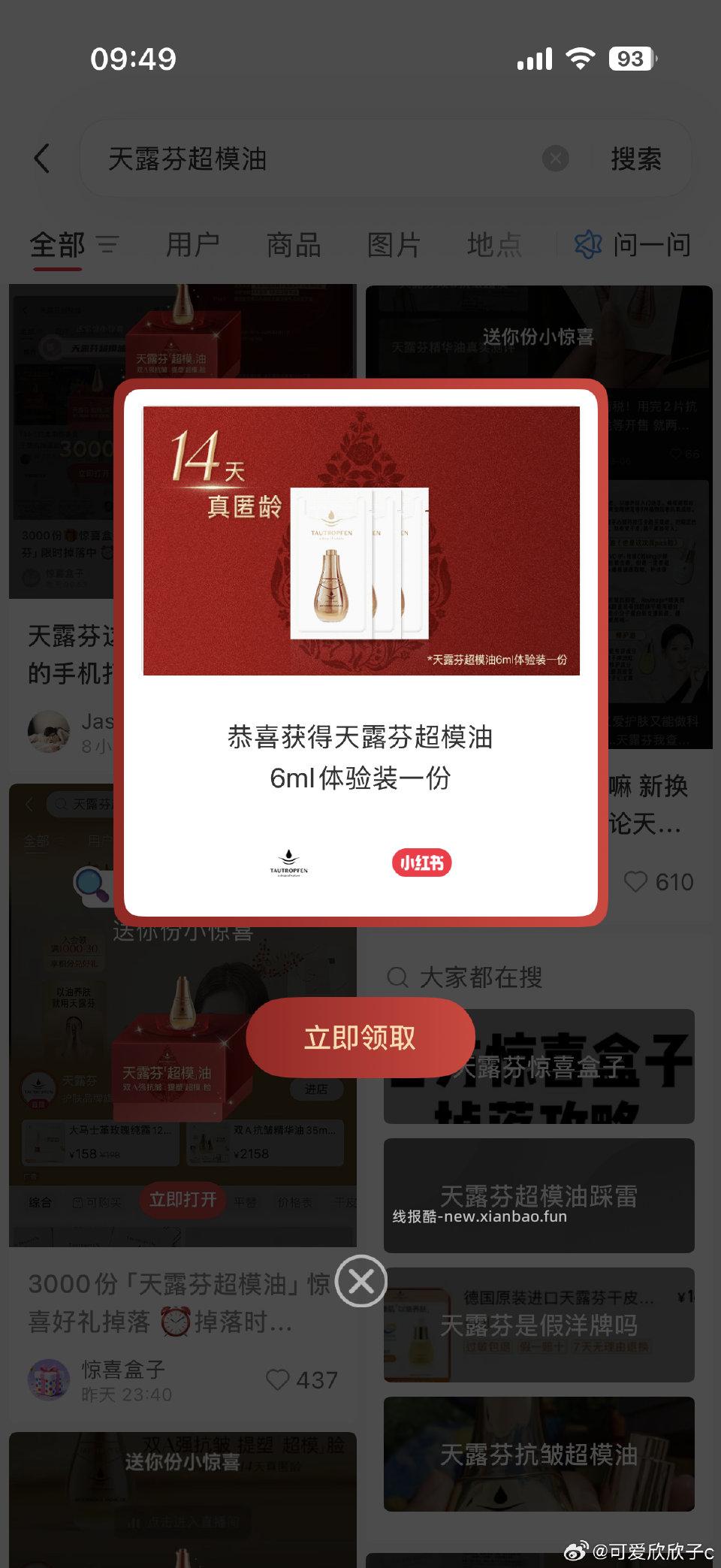721x1568 pixels.
Task: Select the AI sparkle icon beside 问一问
Action: click(587, 245)
